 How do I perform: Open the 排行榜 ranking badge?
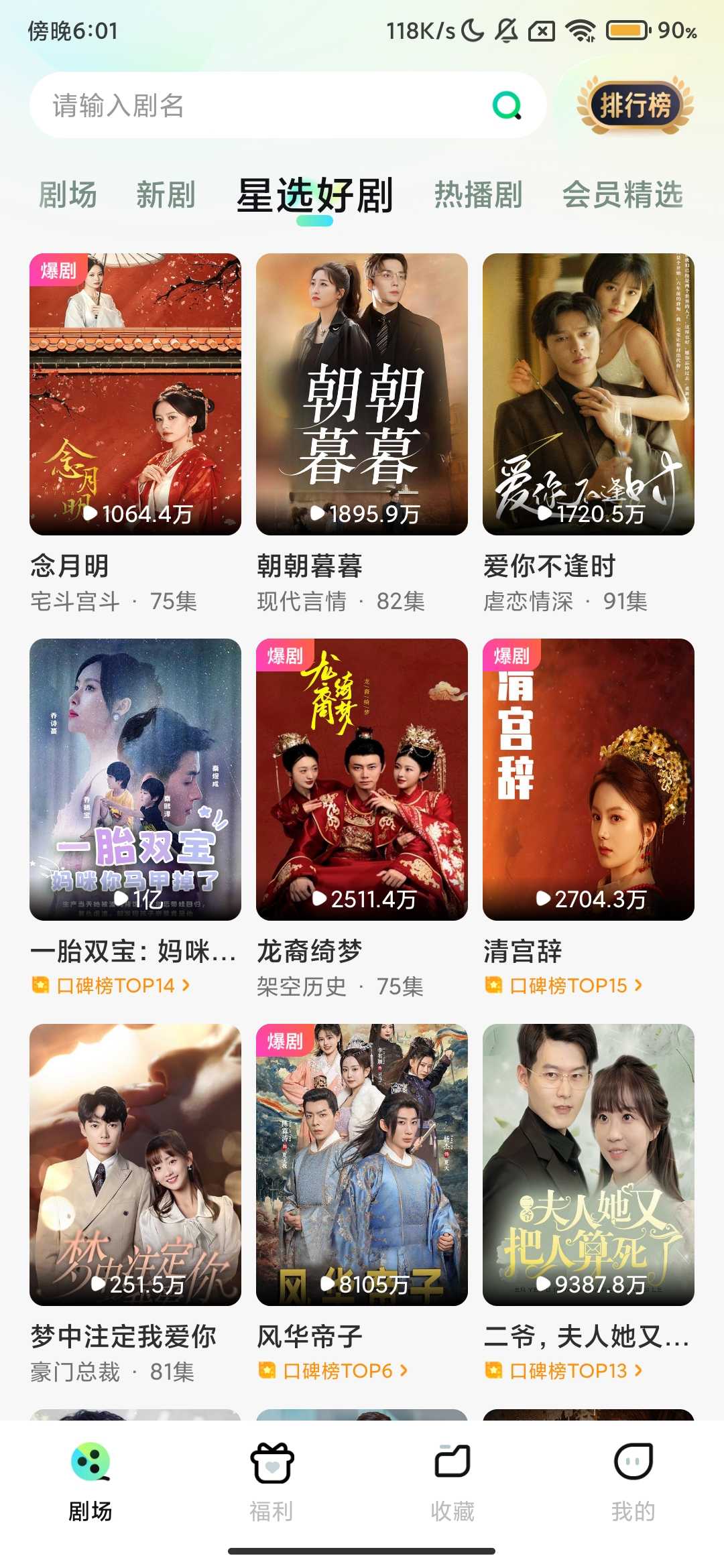(x=634, y=105)
